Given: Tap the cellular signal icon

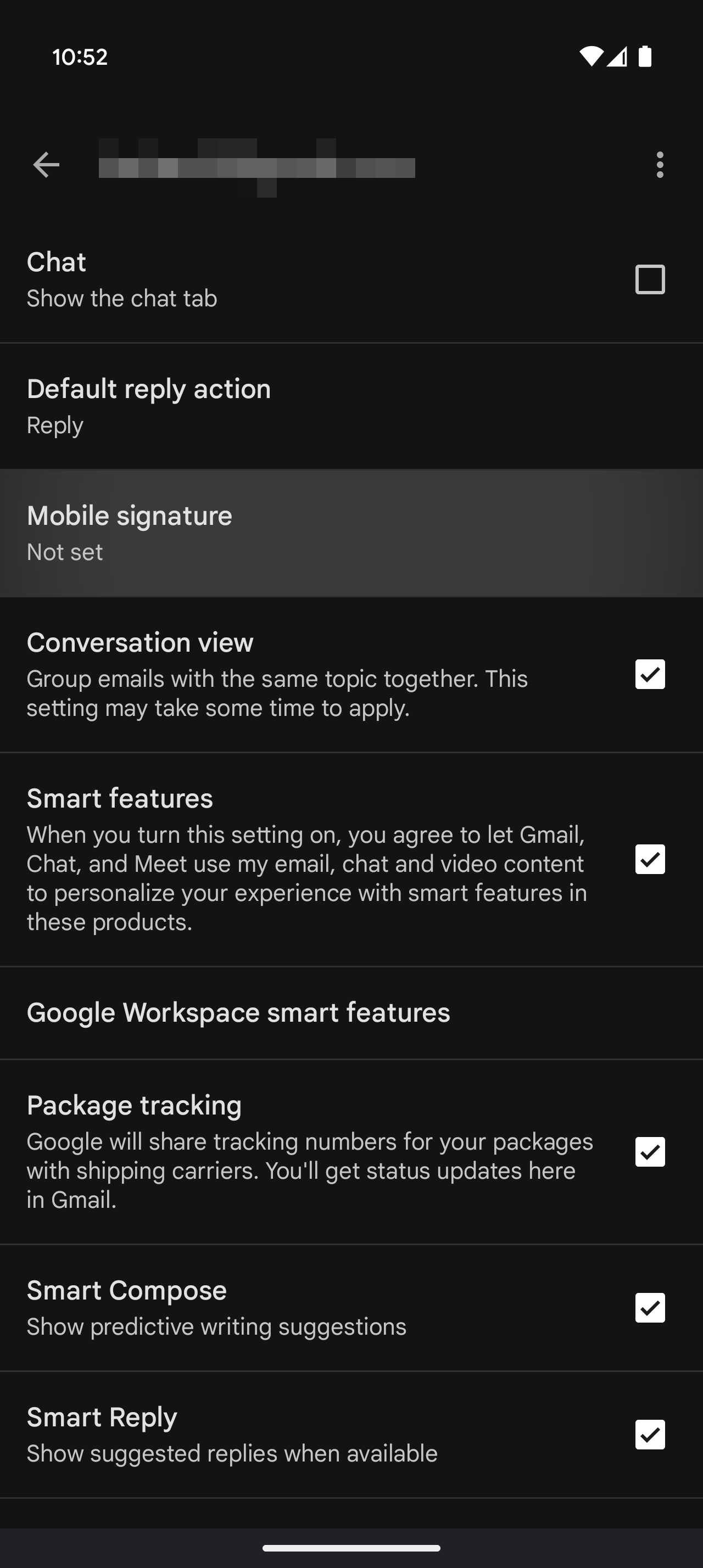Looking at the screenshot, I should pos(618,57).
